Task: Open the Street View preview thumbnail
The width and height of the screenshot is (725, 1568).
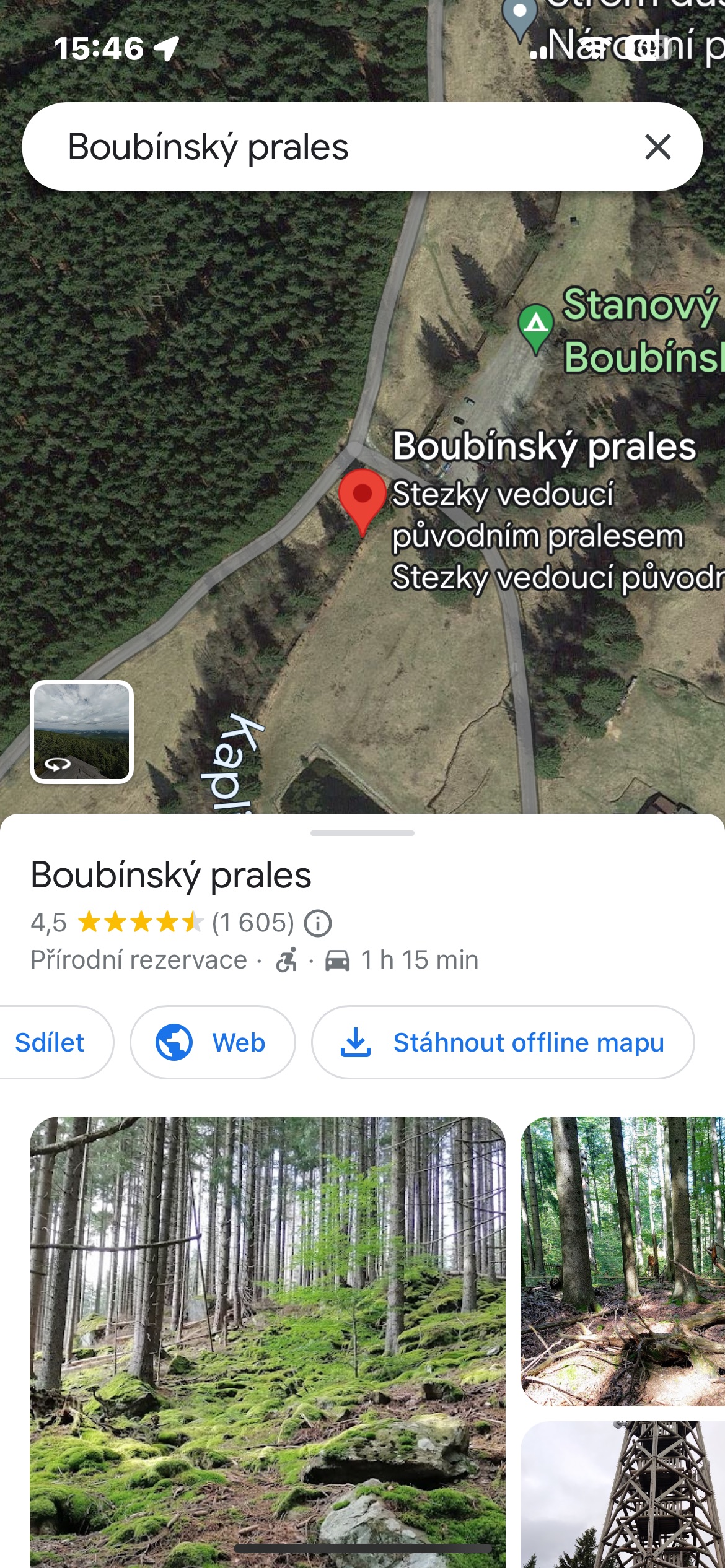Action: pyautogui.click(x=82, y=732)
